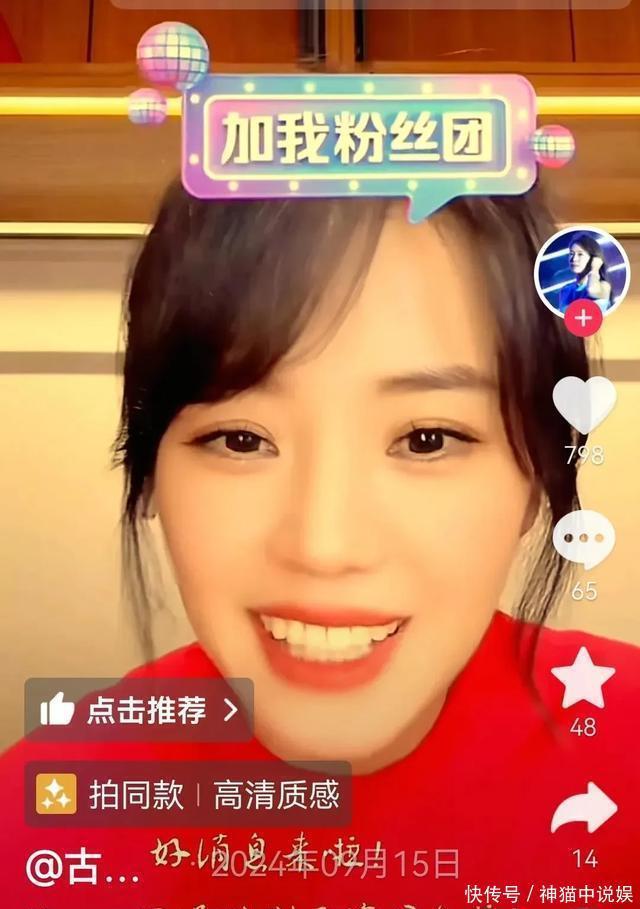Image resolution: width=640 pixels, height=909 pixels.
Task: Follow the creator with the plus badge
Action: coord(583,320)
